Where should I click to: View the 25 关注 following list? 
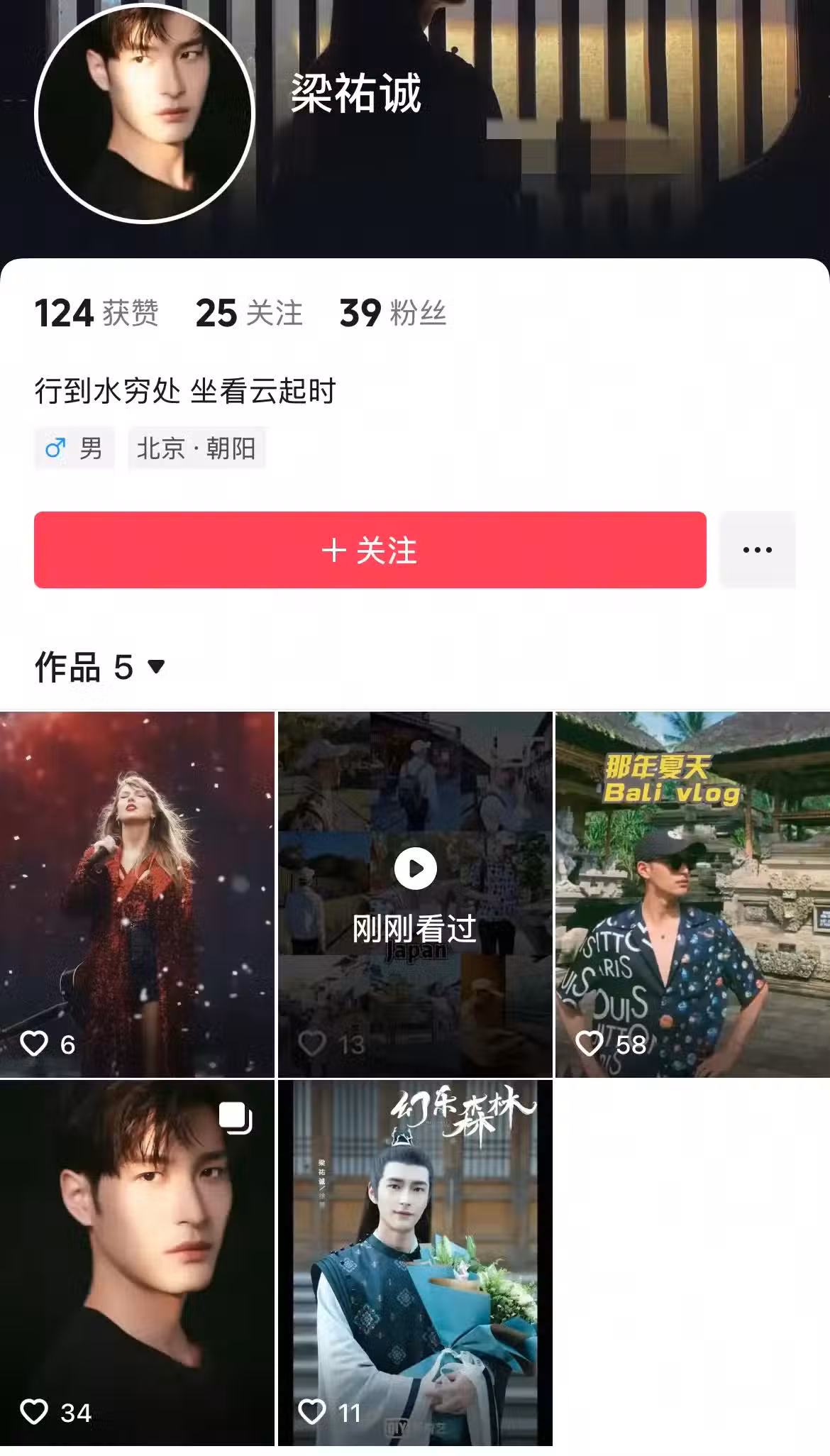point(249,313)
